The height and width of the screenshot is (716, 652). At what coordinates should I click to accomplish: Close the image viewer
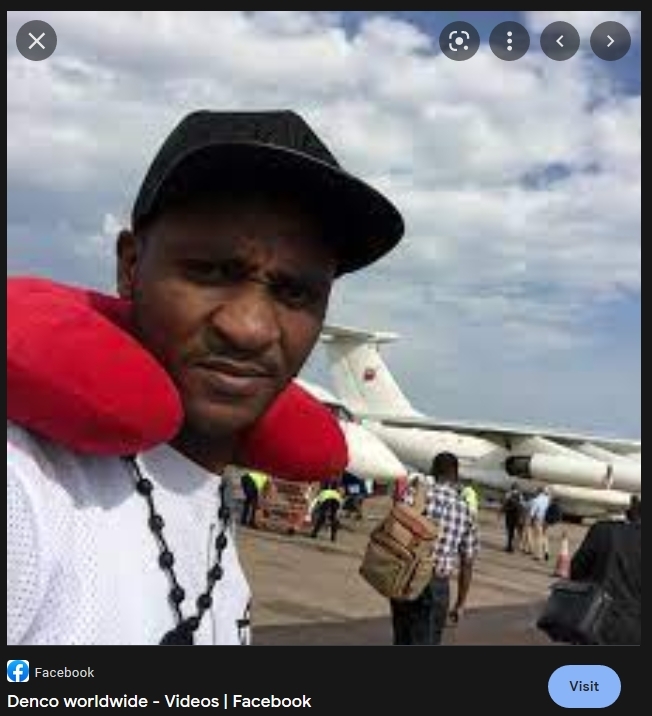tap(37, 41)
